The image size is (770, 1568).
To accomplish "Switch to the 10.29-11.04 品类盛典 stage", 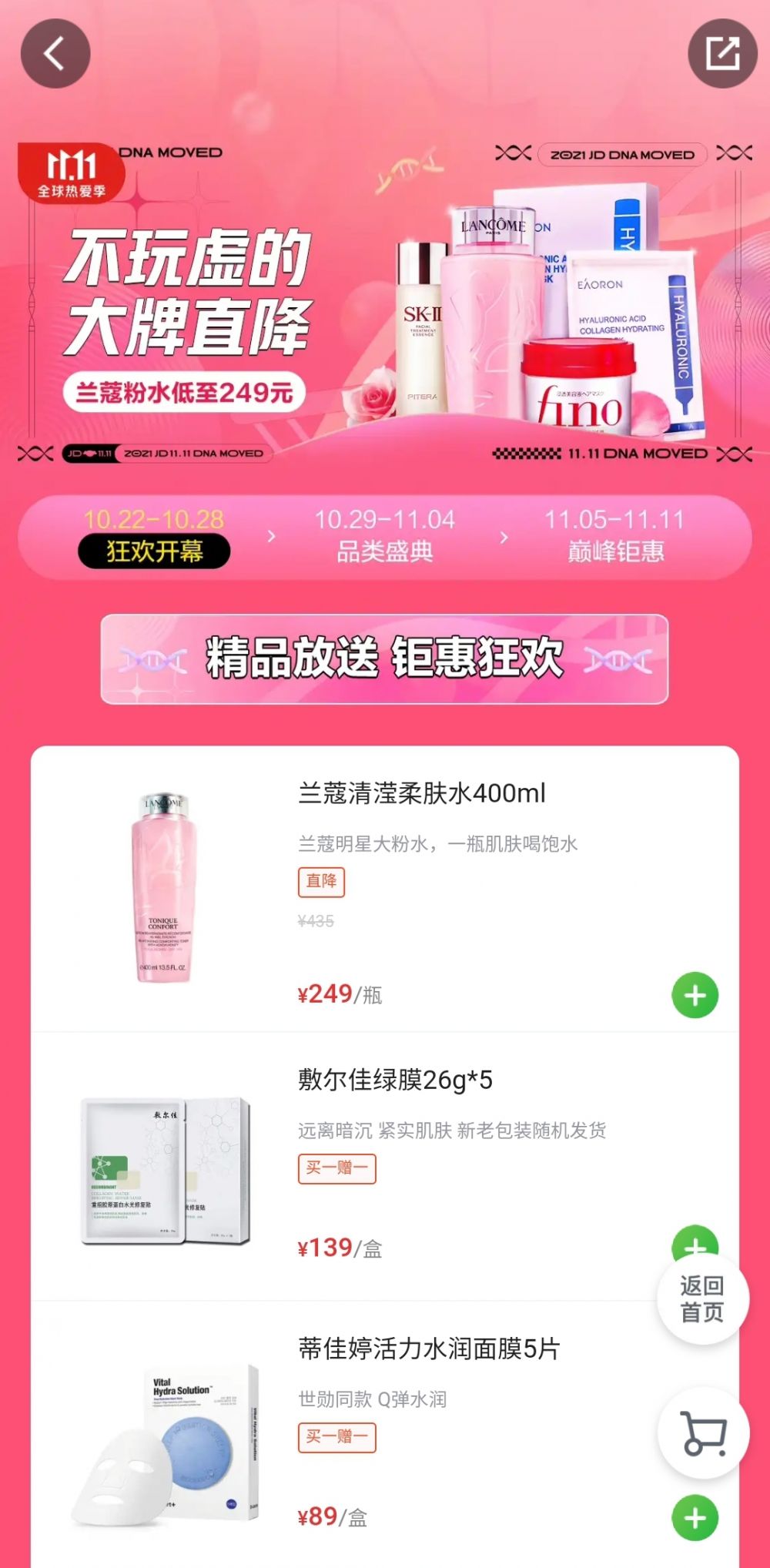I will 385,537.
